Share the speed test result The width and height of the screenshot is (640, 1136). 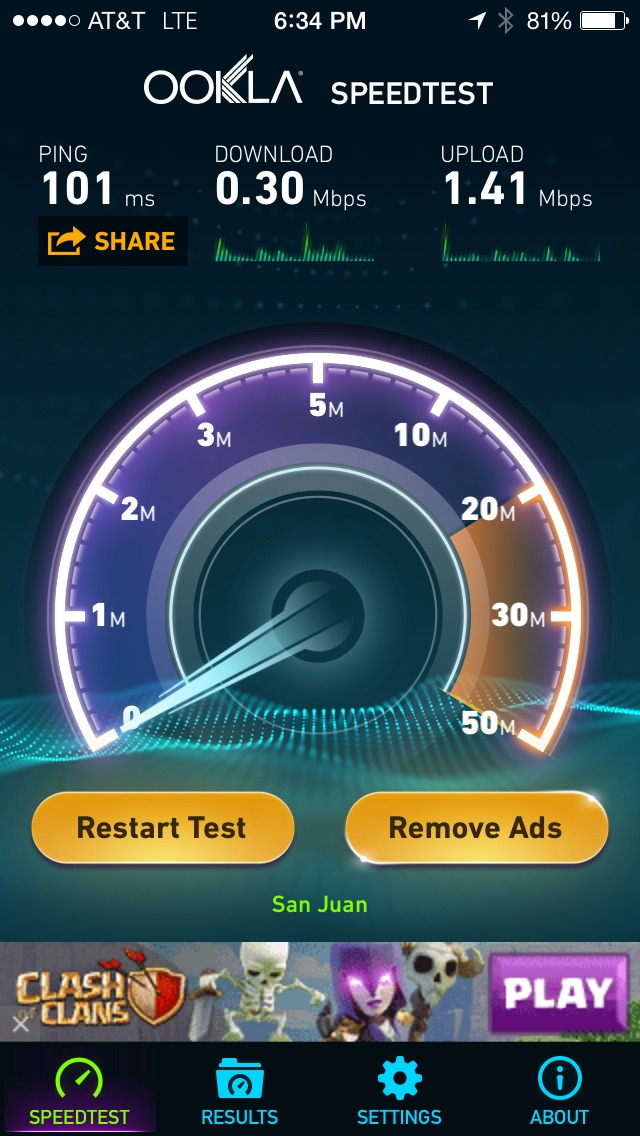pyautogui.click(x=112, y=241)
